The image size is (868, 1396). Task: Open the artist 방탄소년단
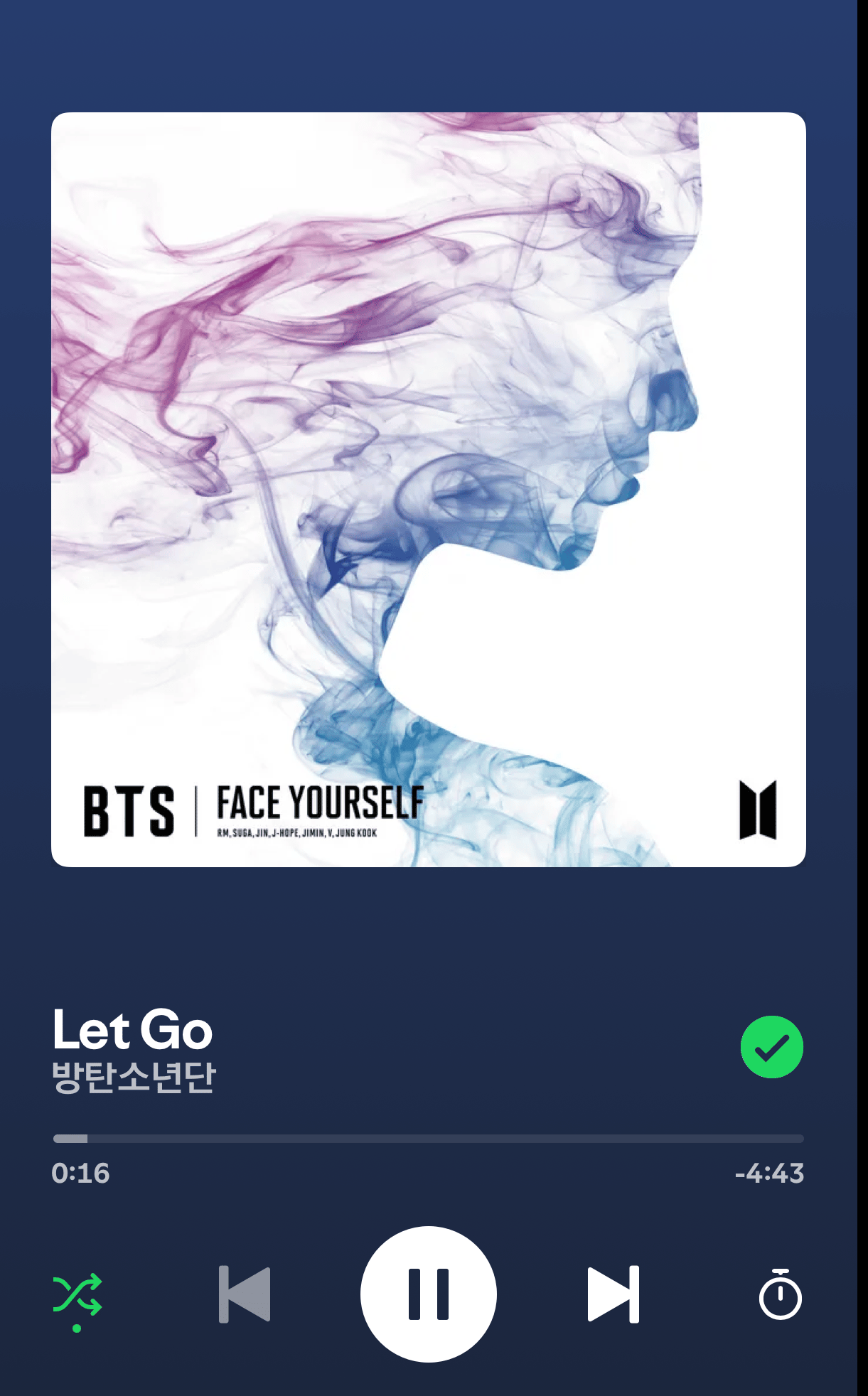point(134,1078)
